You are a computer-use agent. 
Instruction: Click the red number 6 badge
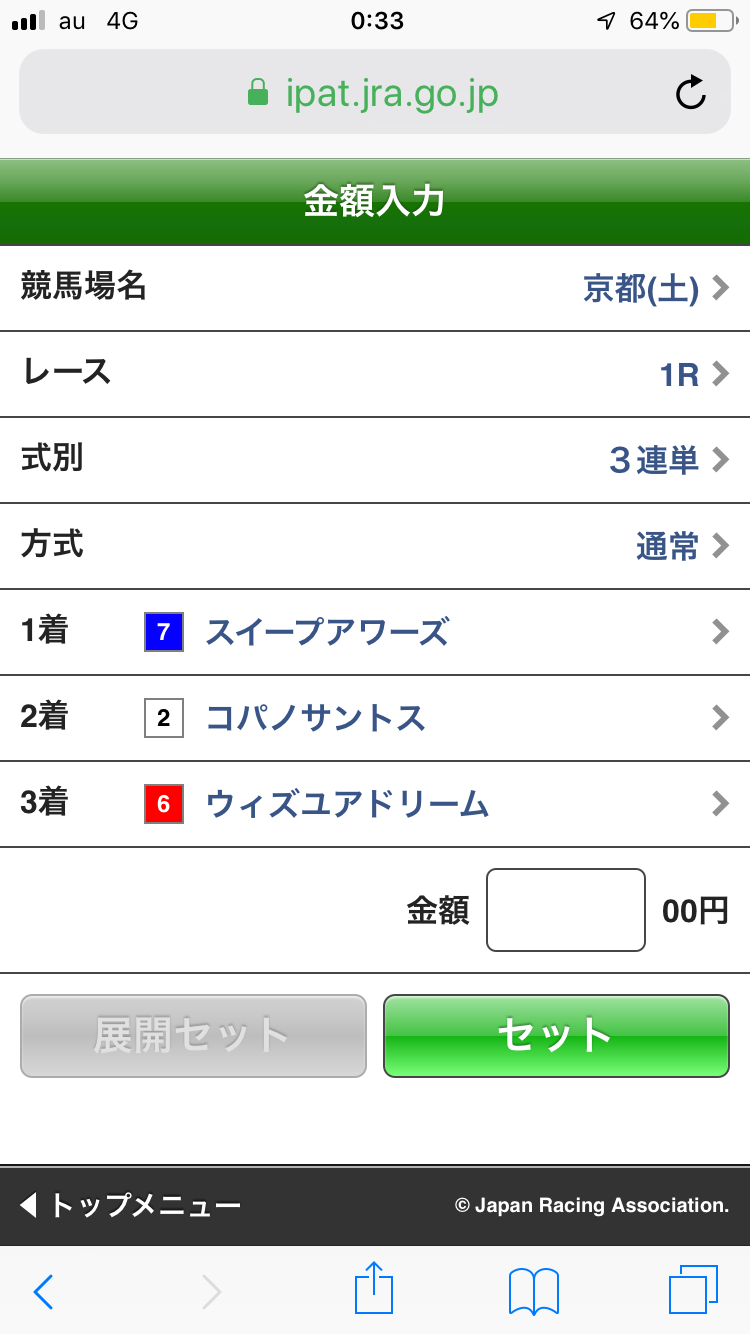[x=163, y=804]
